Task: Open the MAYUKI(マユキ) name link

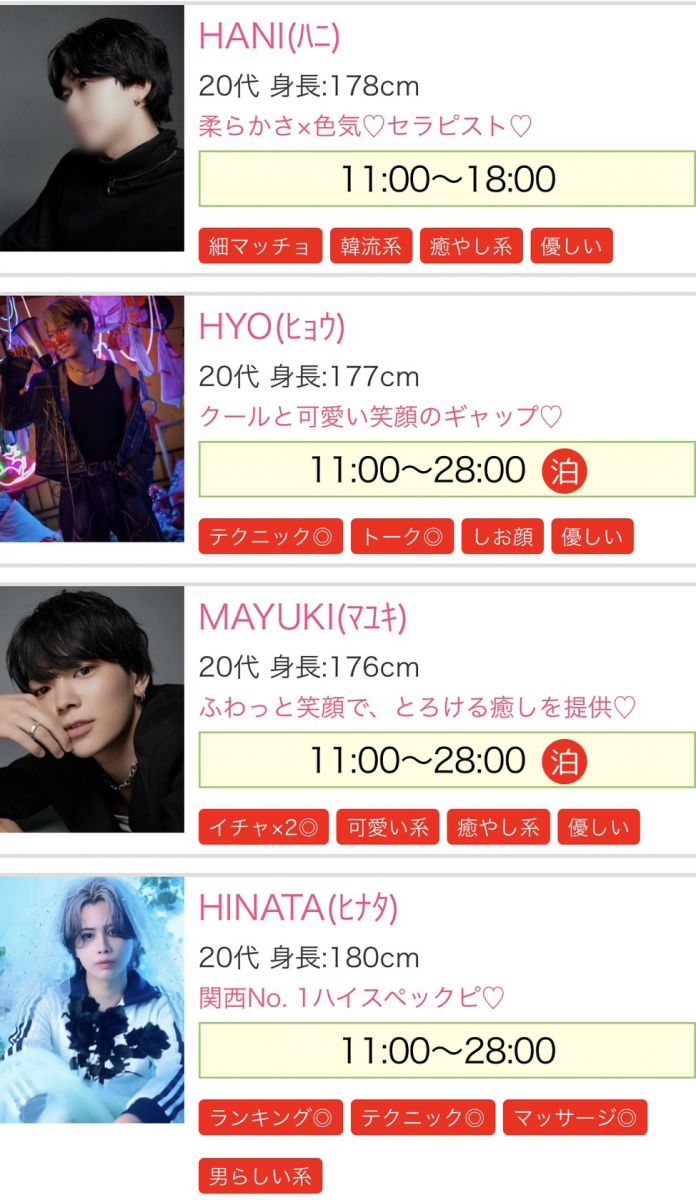Action: [x=302, y=618]
